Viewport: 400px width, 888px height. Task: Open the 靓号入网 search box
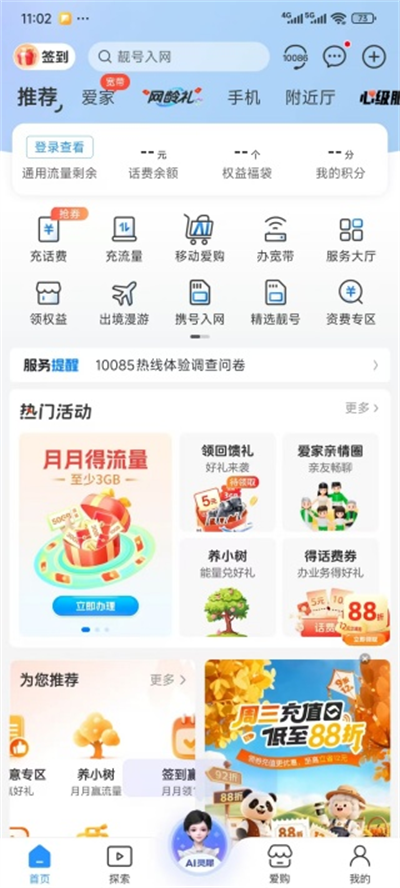coord(178,57)
